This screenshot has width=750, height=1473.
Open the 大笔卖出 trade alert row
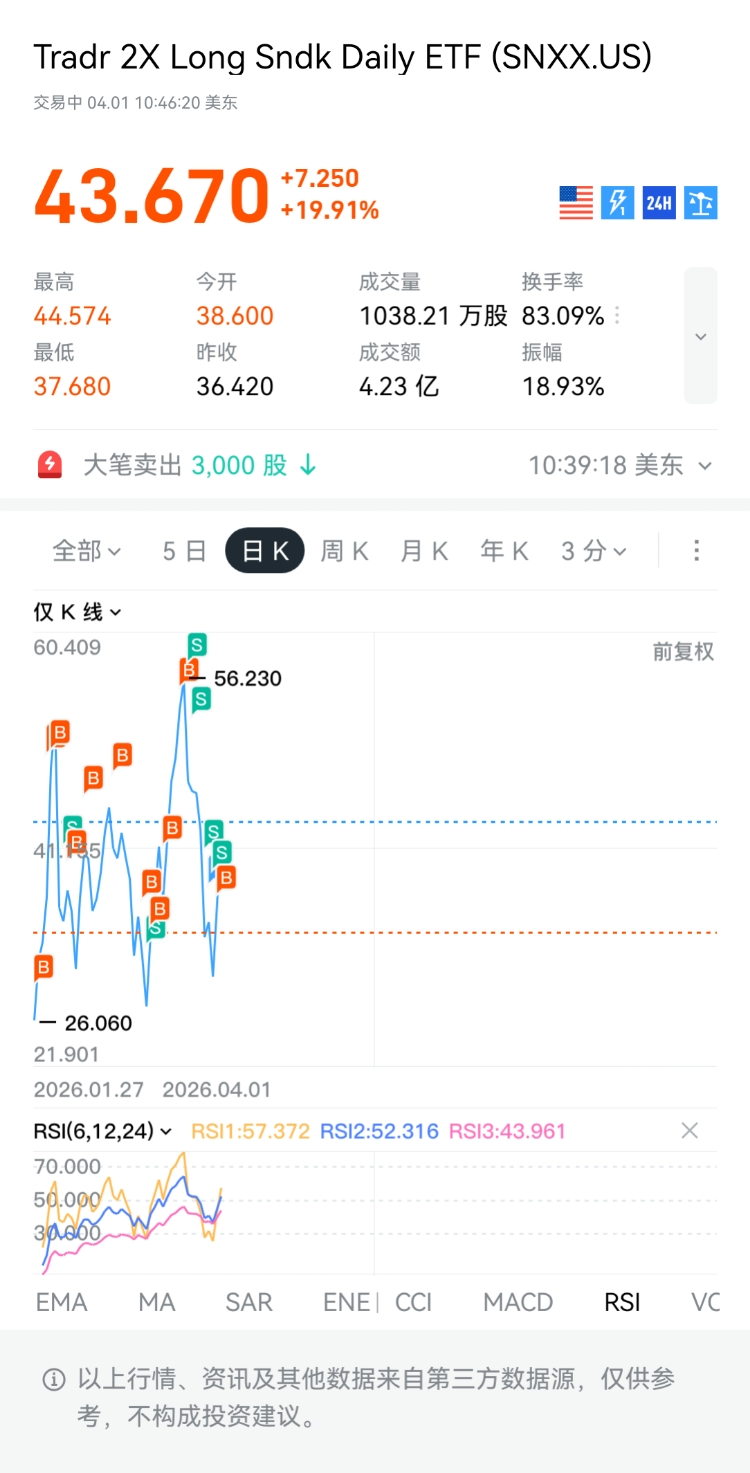click(375, 465)
